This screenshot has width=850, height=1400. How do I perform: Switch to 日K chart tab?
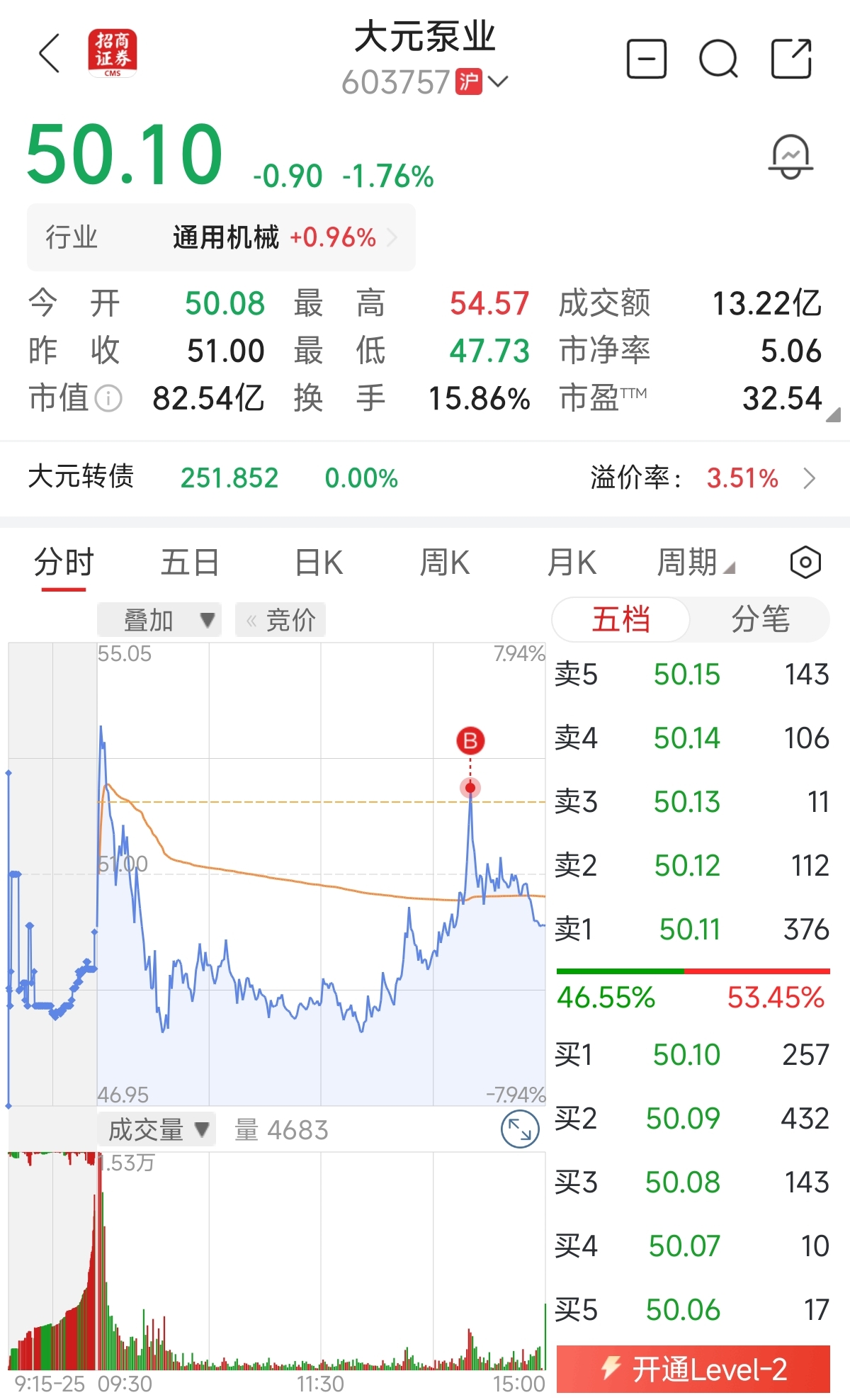pos(318,563)
